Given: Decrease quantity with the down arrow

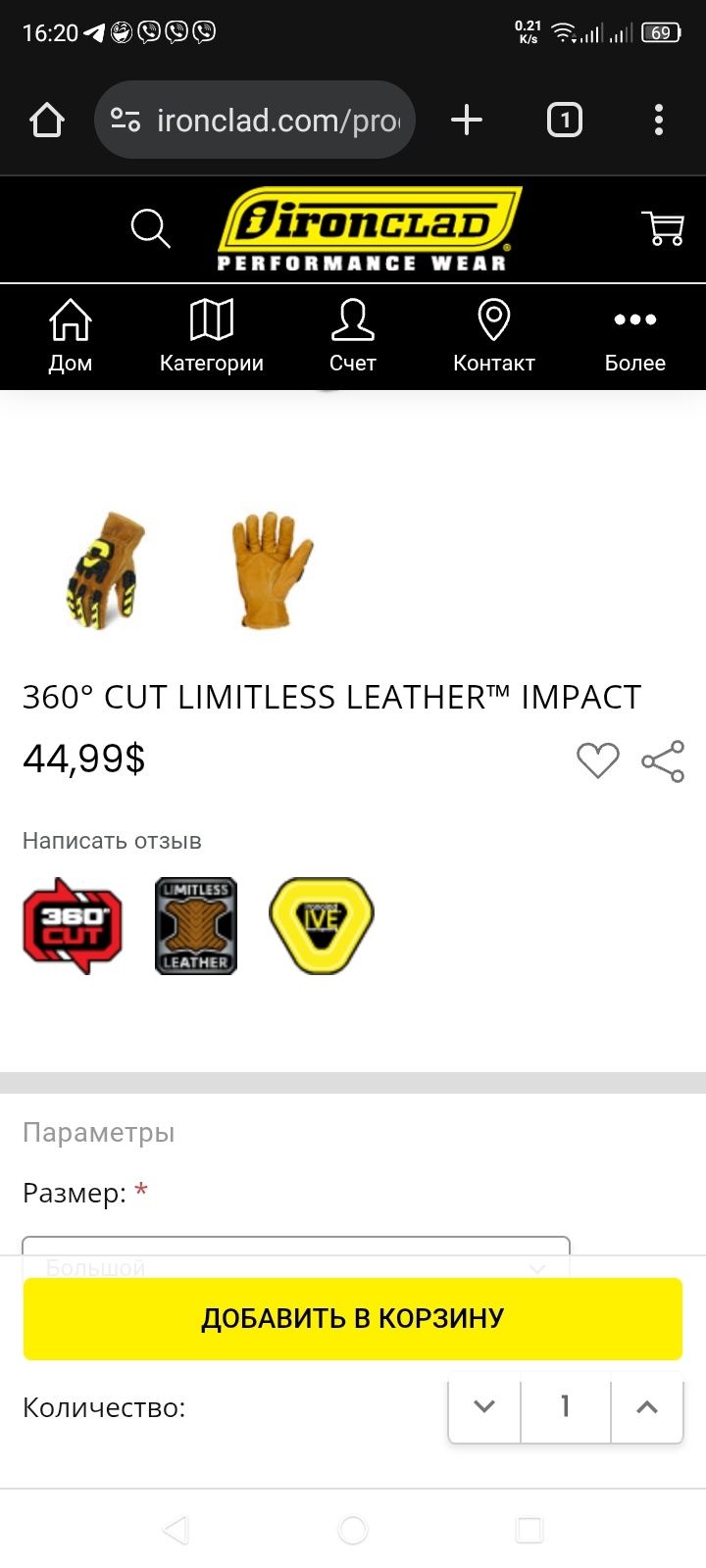Looking at the screenshot, I should pyautogui.click(x=484, y=1407).
